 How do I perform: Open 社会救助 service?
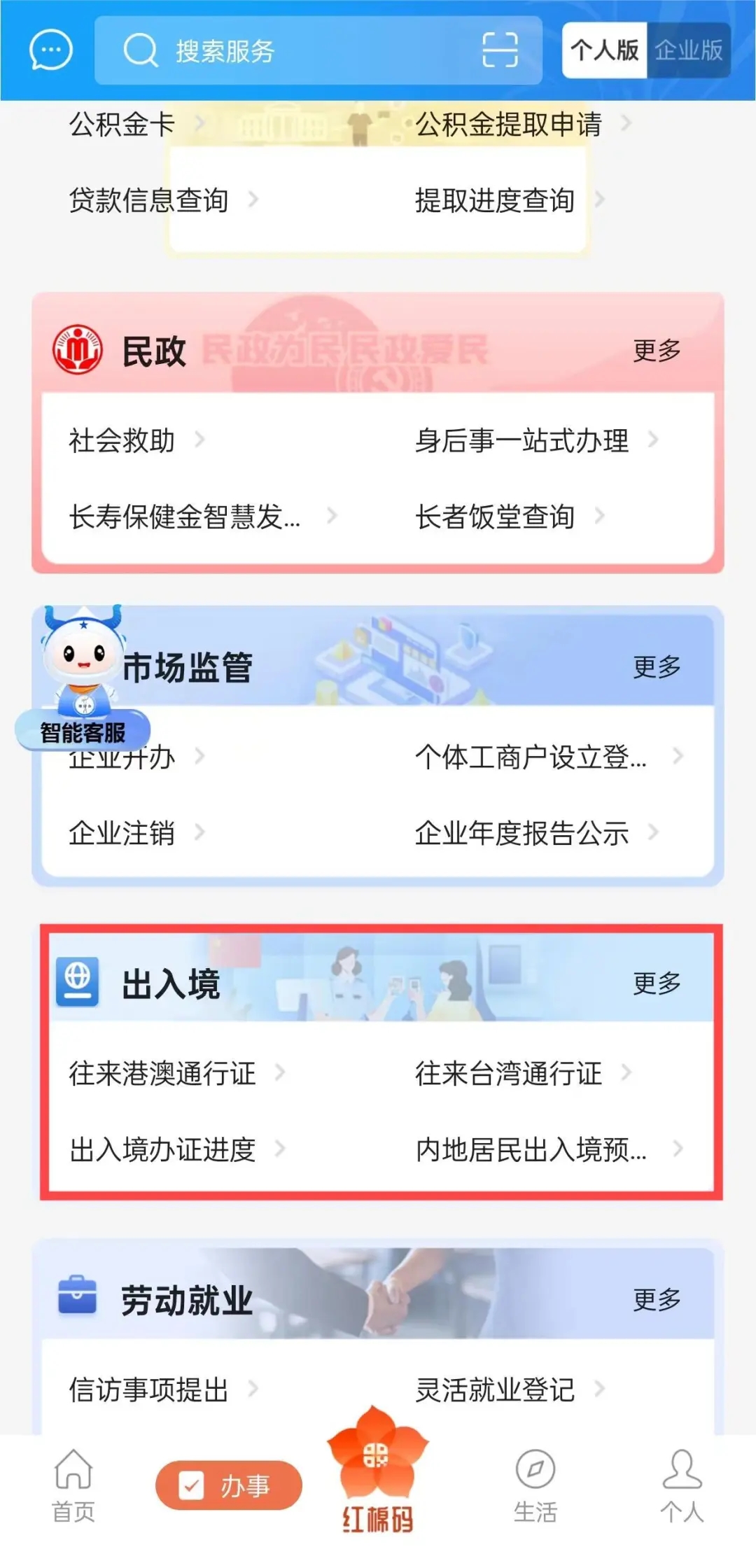pyautogui.click(x=122, y=440)
